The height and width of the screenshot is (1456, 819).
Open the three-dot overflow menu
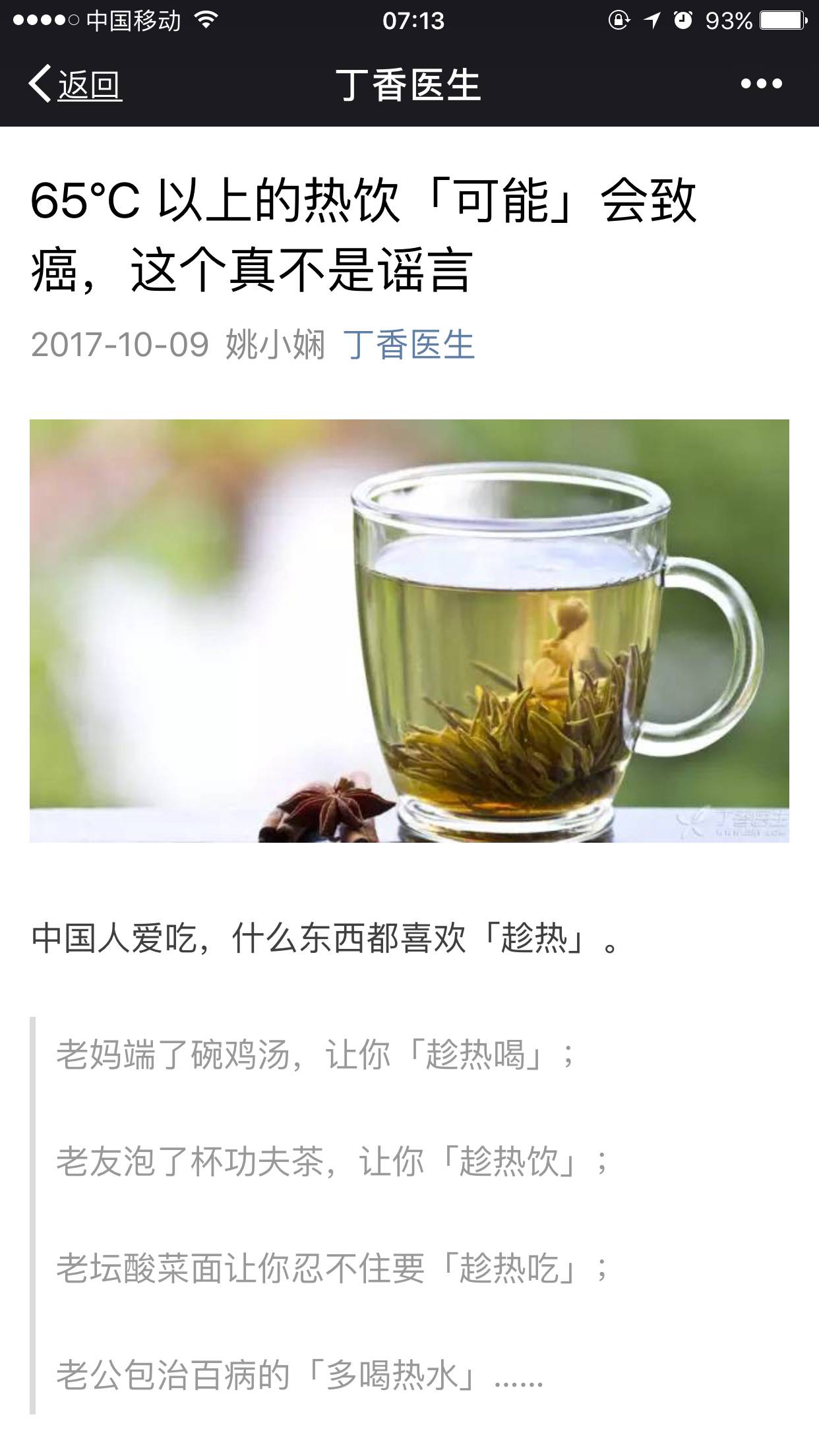pyautogui.click(x=761, y=84)
